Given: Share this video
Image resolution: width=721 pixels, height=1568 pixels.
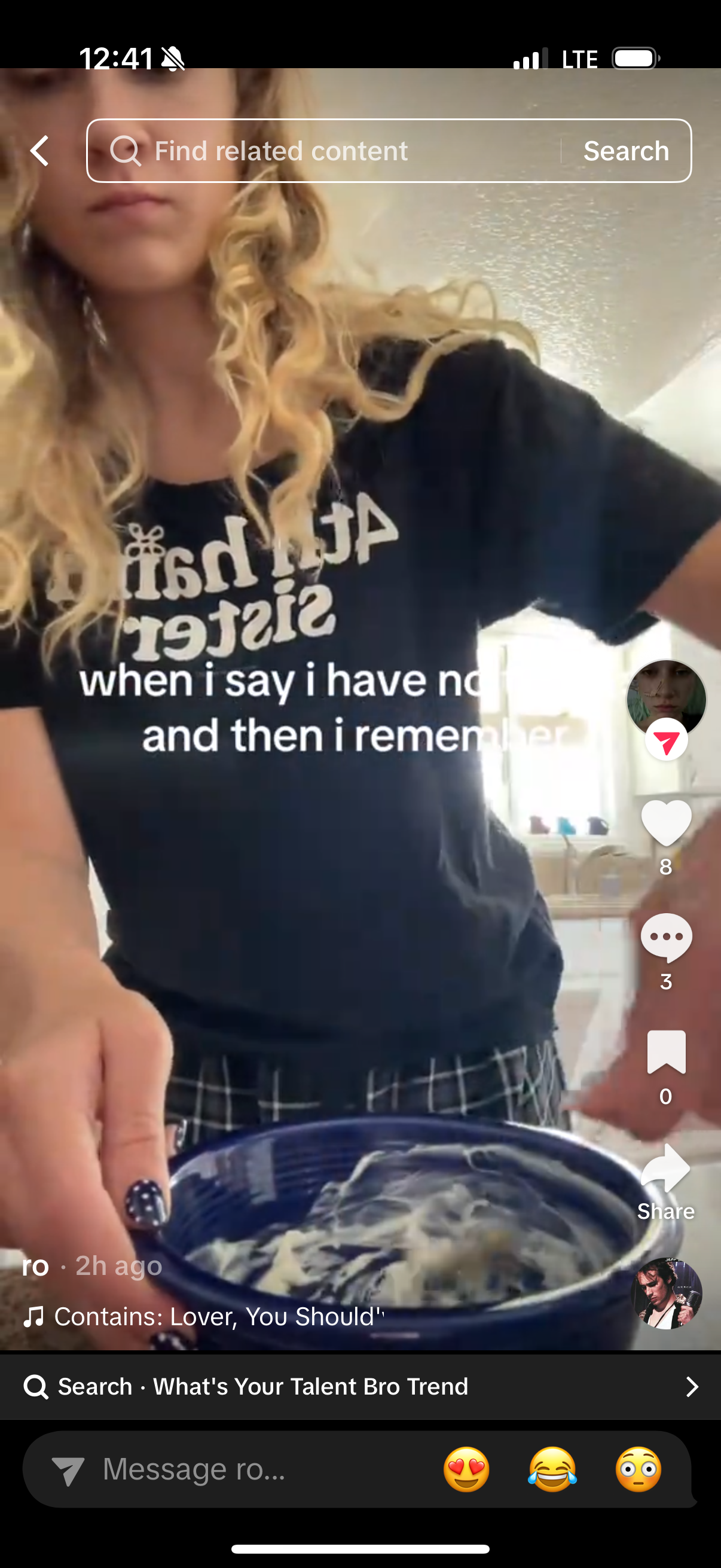Looking at the screenshot, I should (666, 1169).
